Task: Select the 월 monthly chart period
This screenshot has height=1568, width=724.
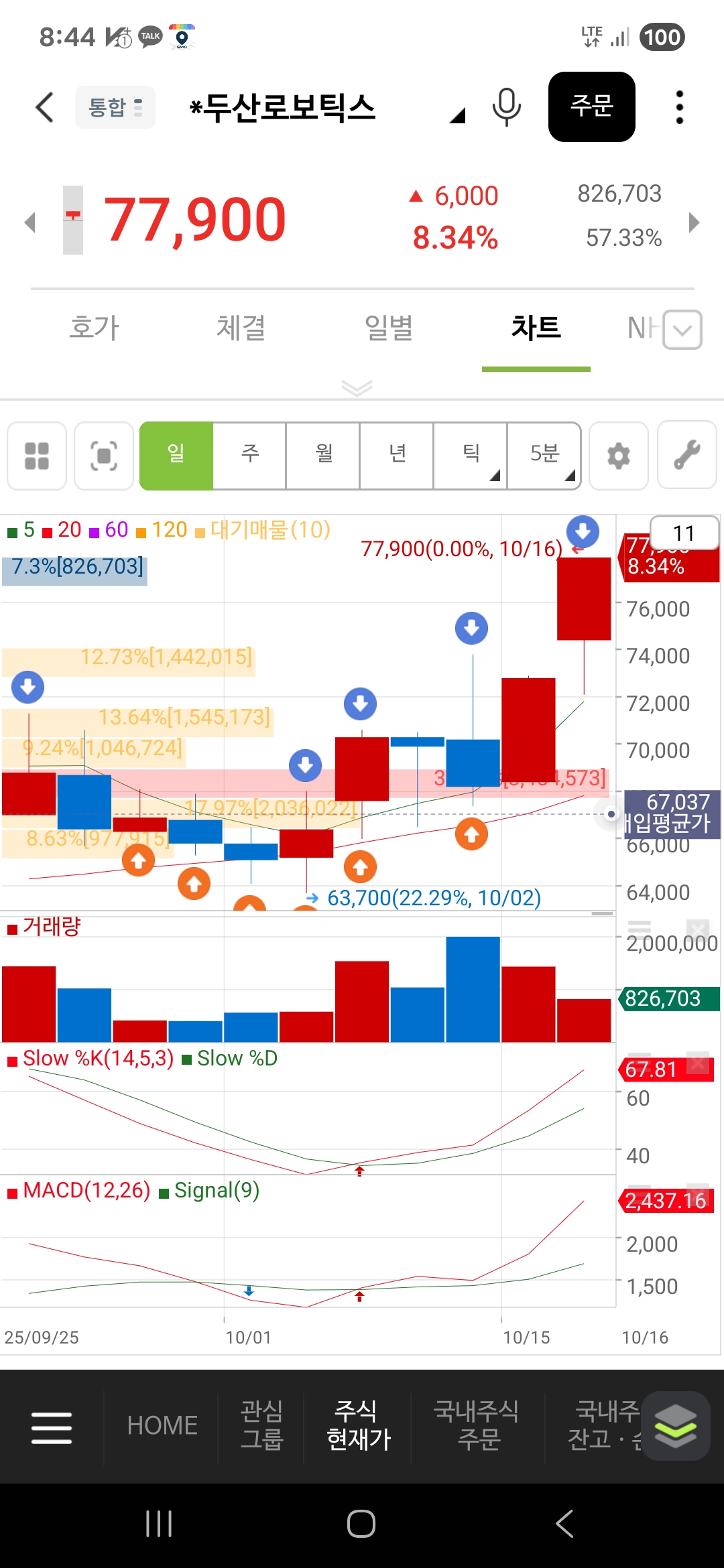Action: pos(324,456)
